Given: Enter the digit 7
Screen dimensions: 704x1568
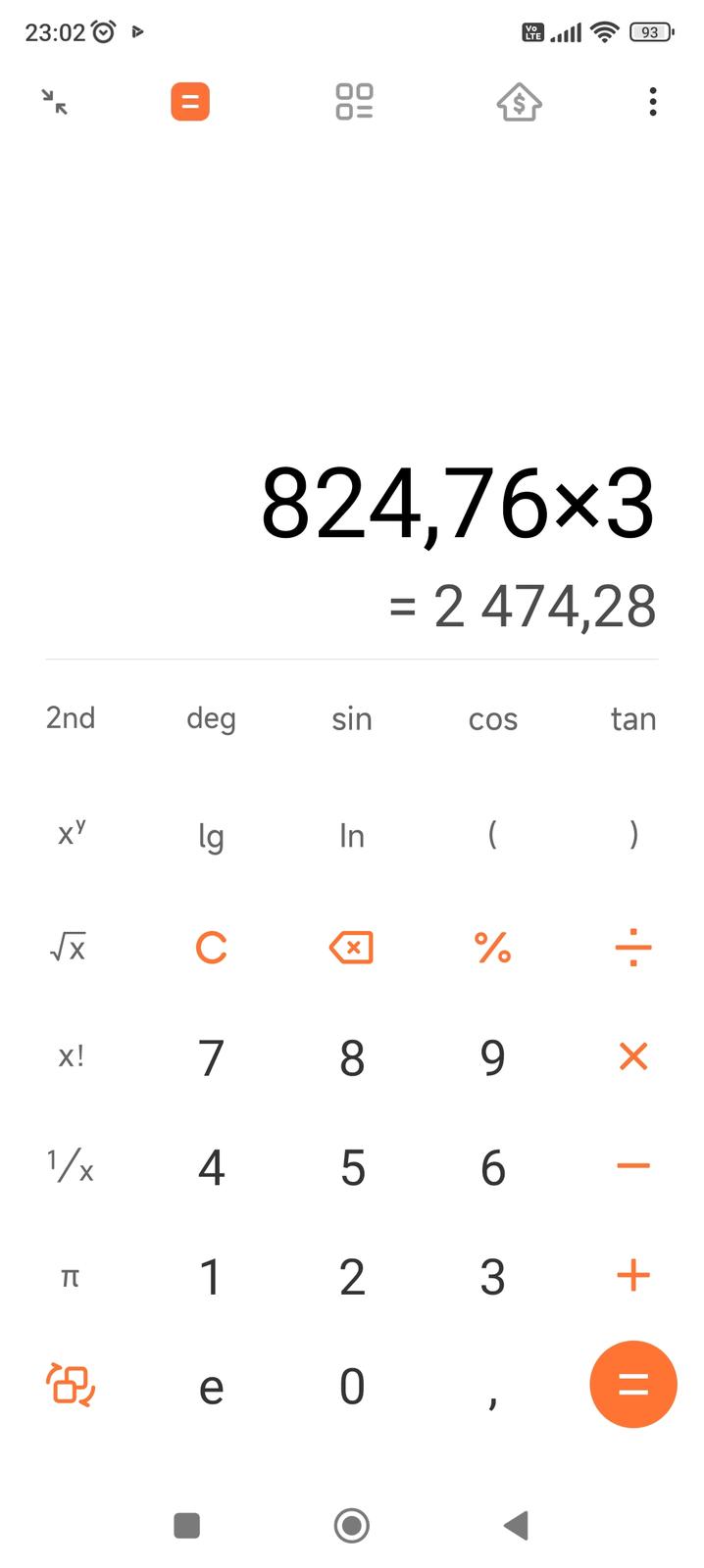Looking at the screenshot, I should coord(211,1057).
